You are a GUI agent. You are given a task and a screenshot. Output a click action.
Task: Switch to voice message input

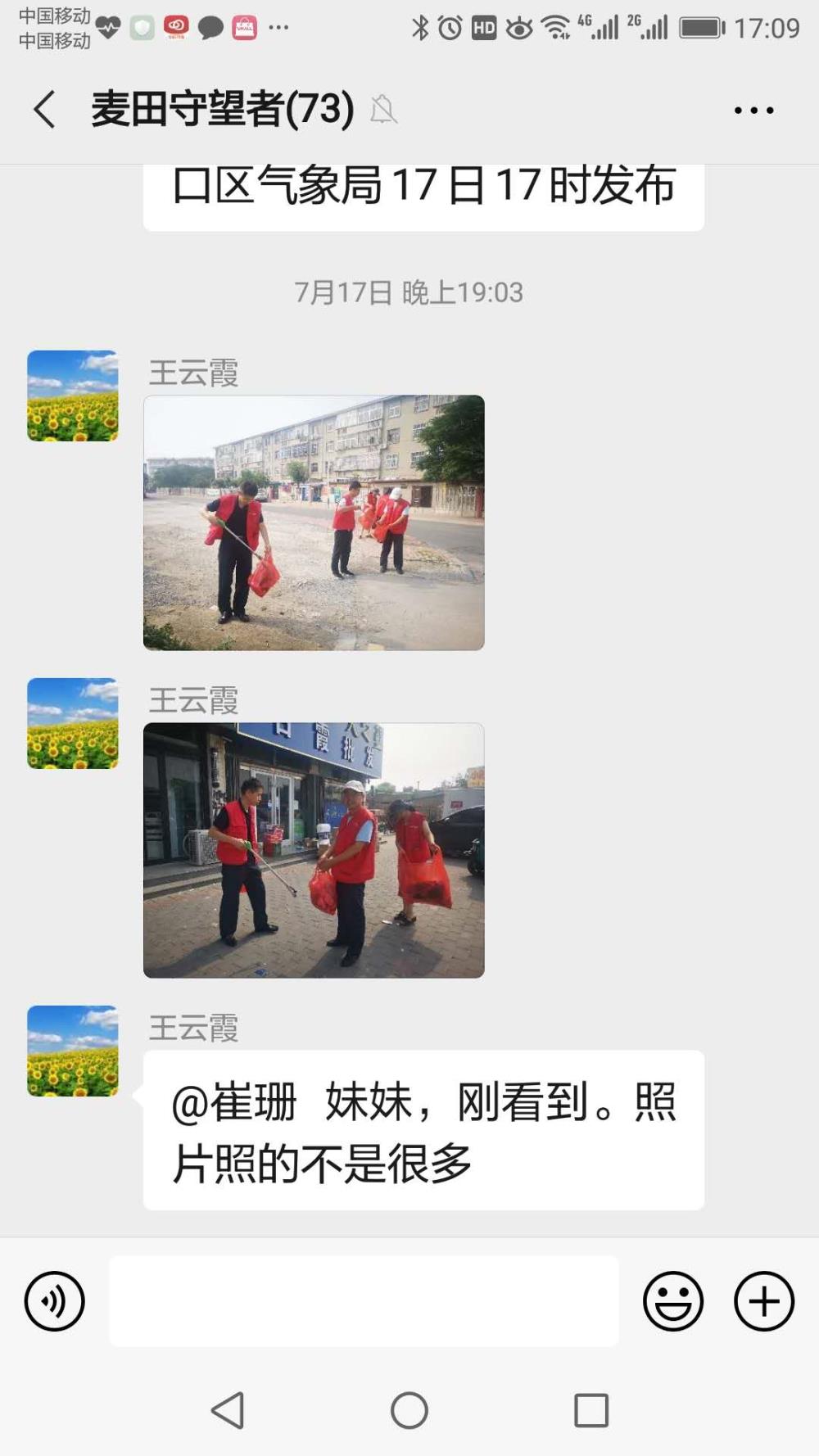(x=55, y=1301)
